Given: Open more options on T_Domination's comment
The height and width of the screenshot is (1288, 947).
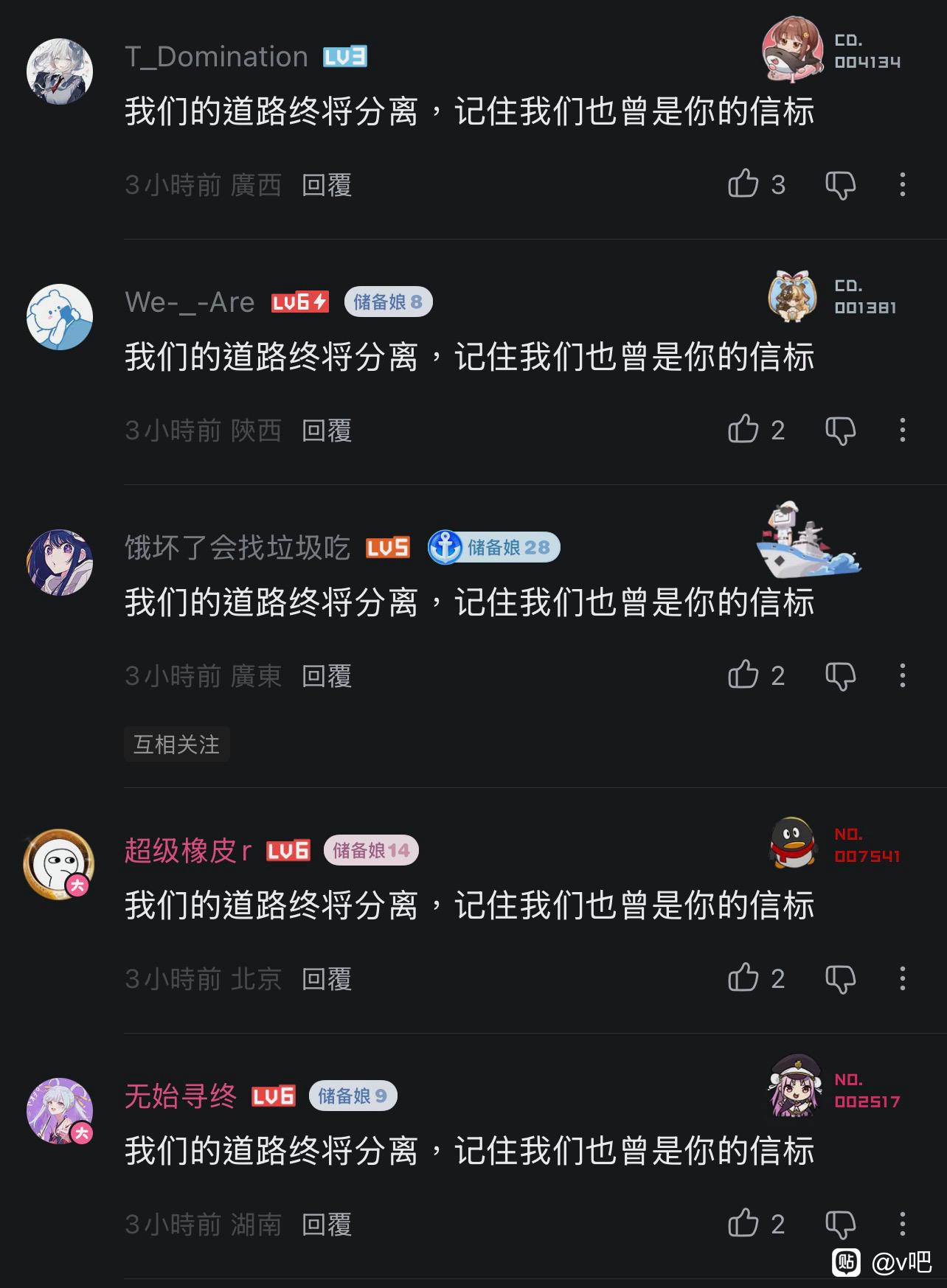Looking at the screenshot, I should (x=902, y=184).
